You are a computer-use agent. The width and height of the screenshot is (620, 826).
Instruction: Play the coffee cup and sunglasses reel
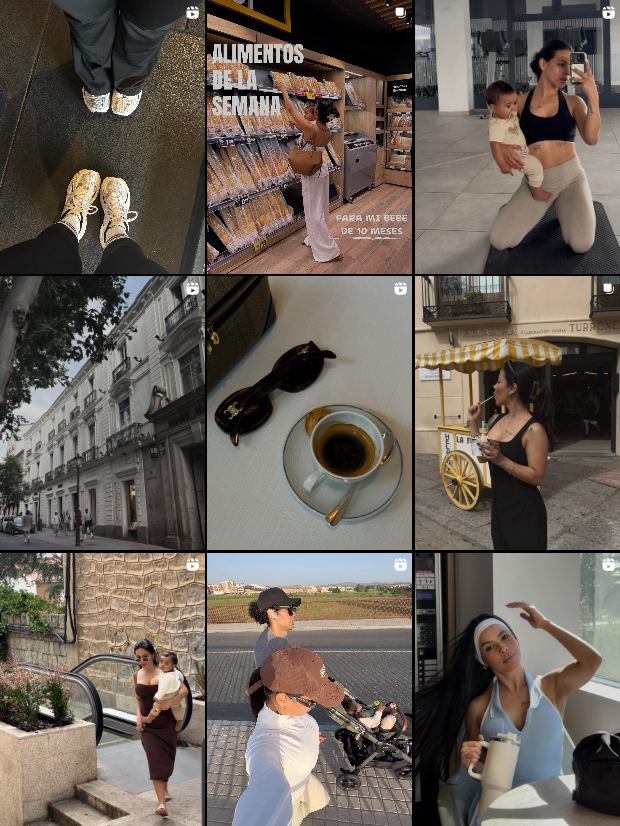(309, 413)
